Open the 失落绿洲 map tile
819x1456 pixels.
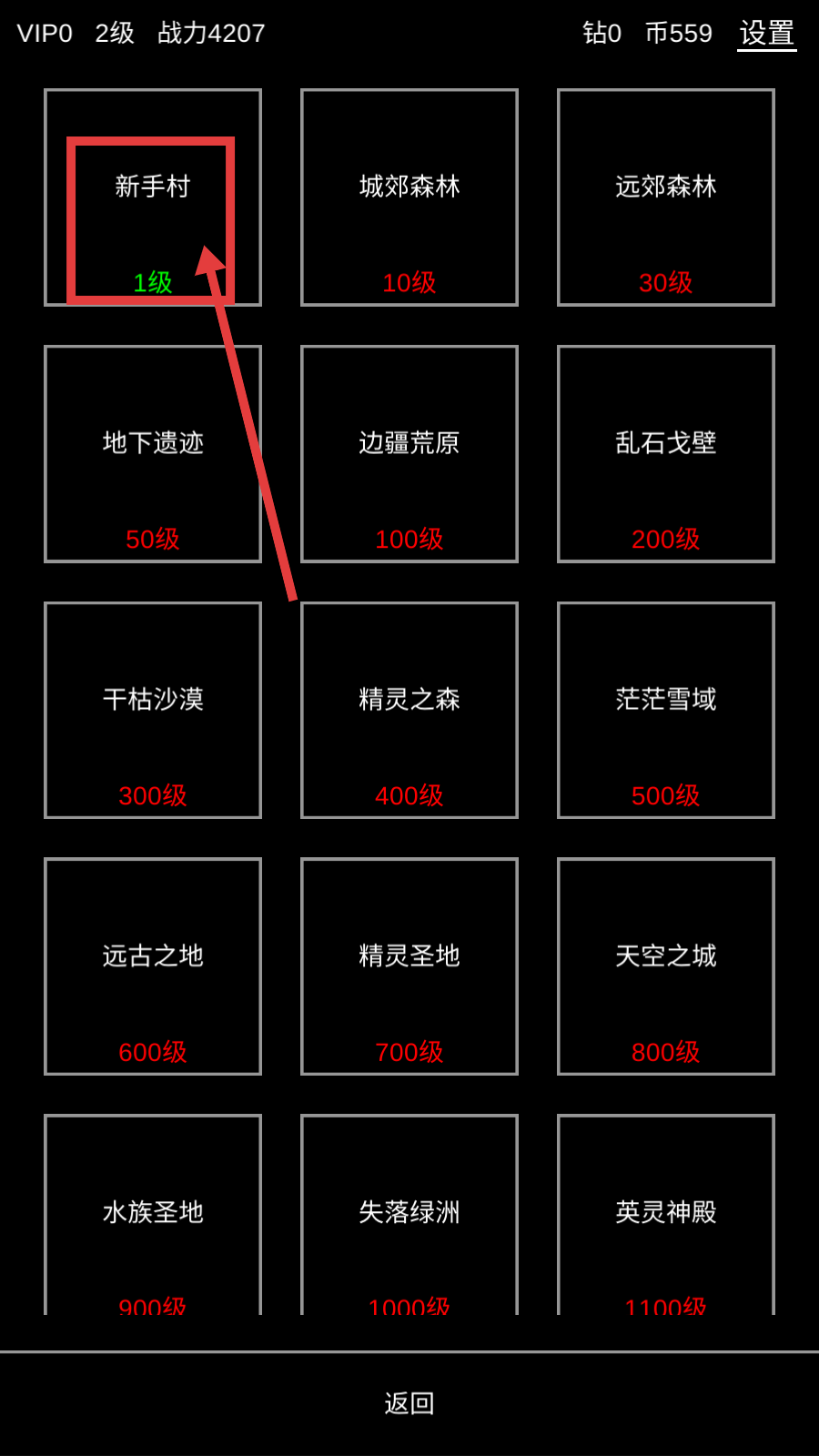[x=409, y=1215]
